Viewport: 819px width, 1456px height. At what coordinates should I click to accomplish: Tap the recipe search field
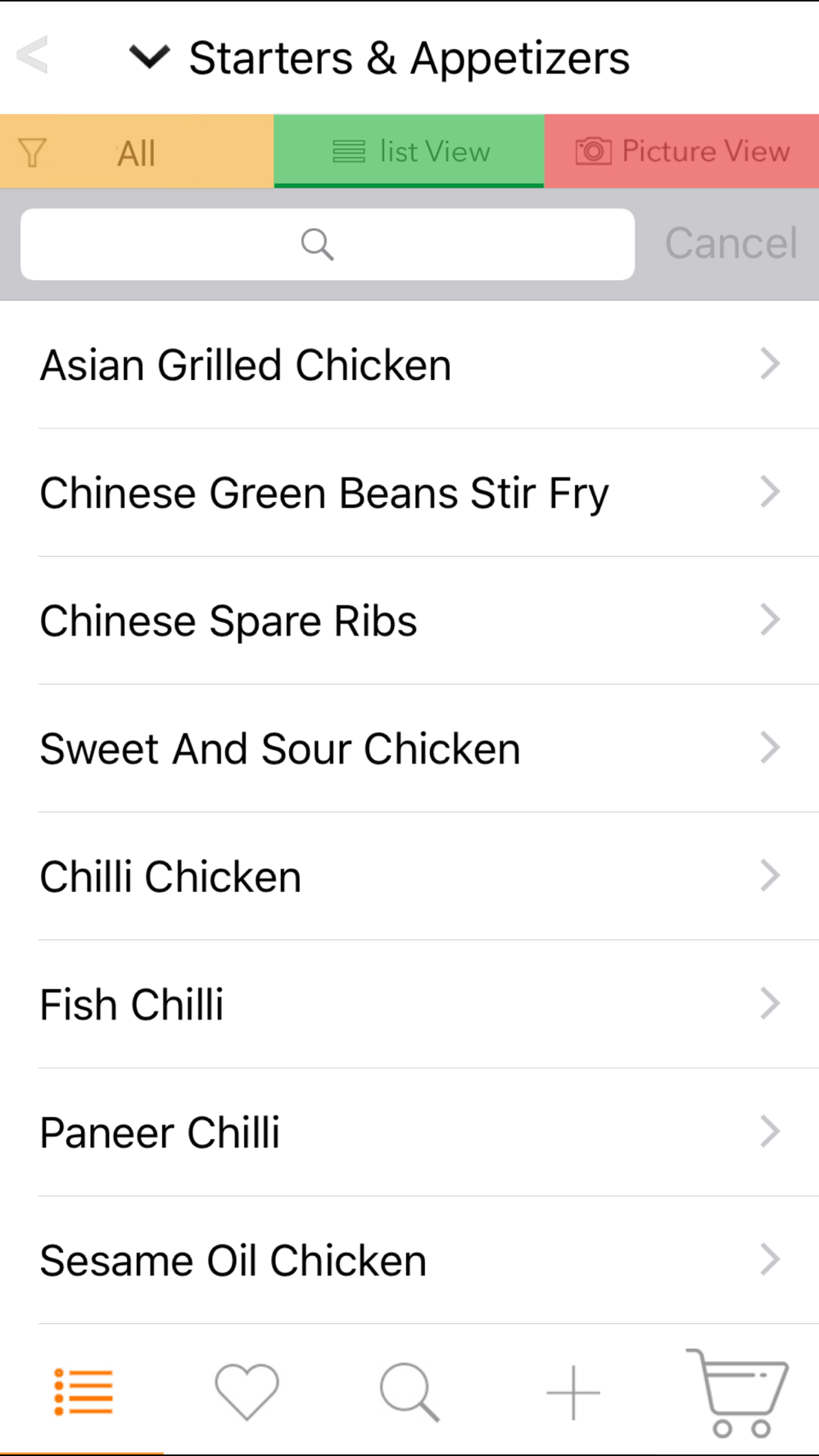328,244
